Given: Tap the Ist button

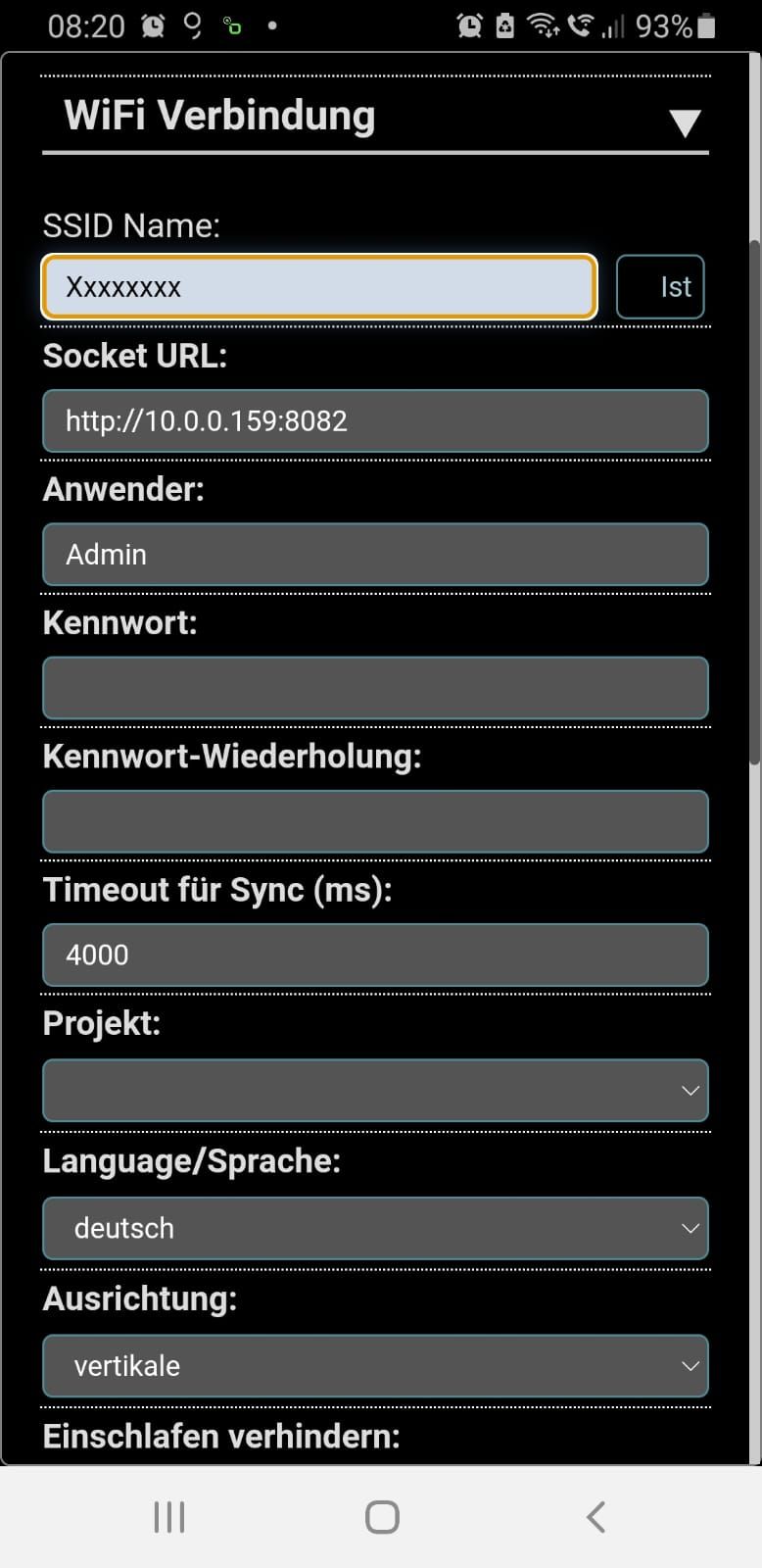Looking at the screenshot, I should [659, 287].
